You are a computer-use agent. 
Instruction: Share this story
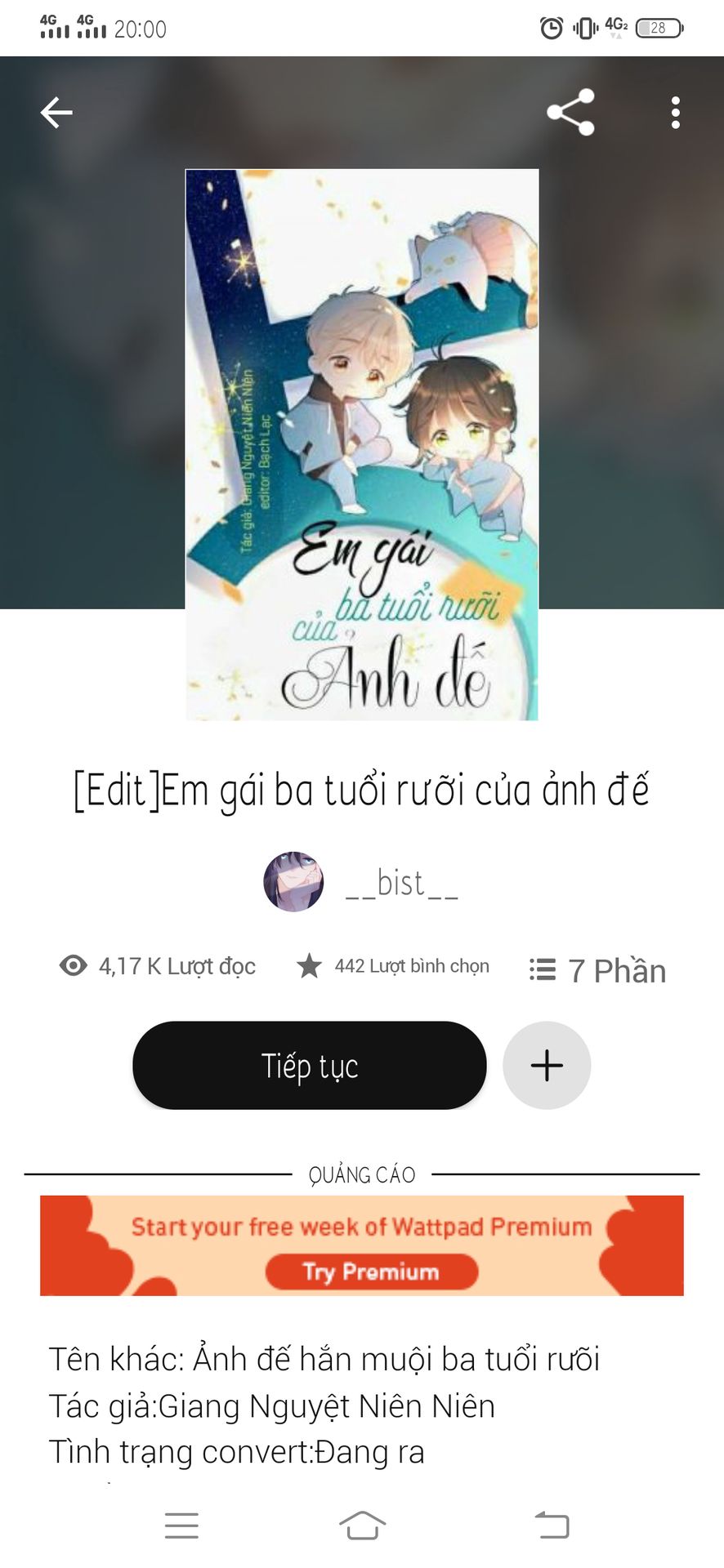coord(570,113)
